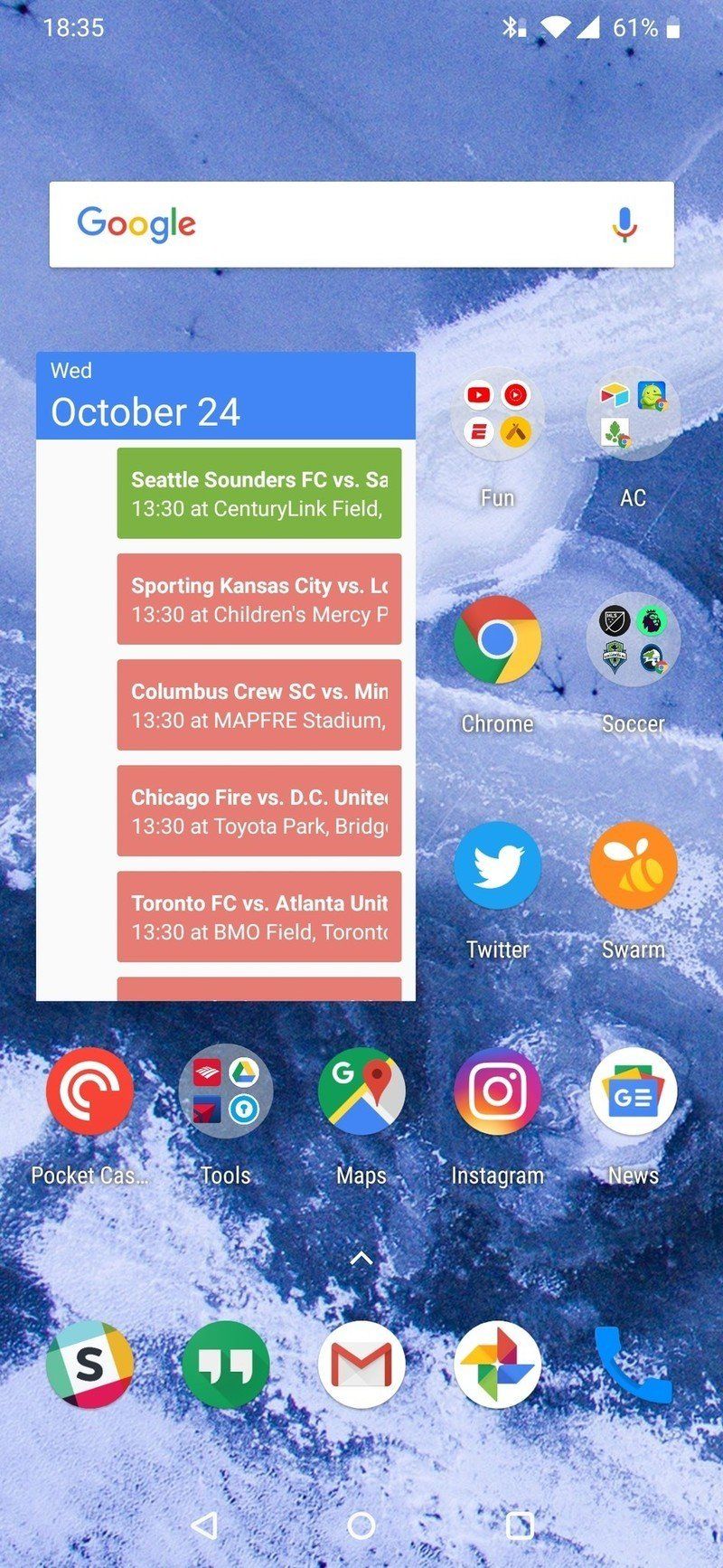Screen dimensions: 723x1568
Task: Open the Chicago Fire vs. D.C. United event
Action: (x=258, y=811)
